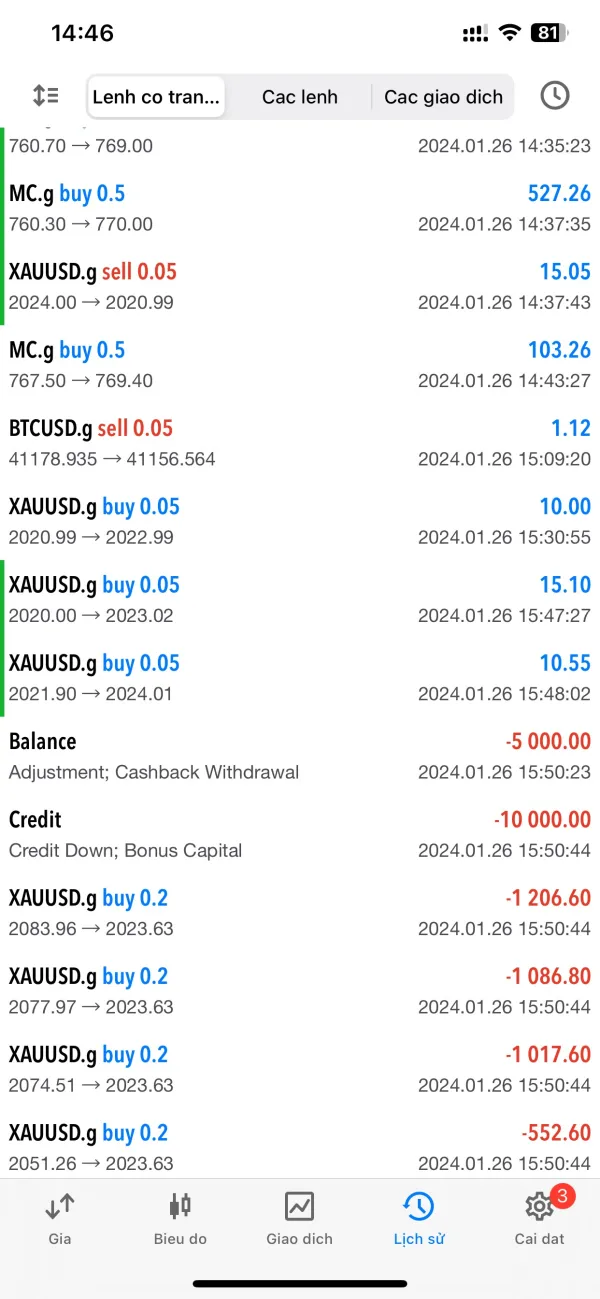View the XAUUSD.g sell 0.05 trade
This screenshot has height=1299, width=600.
coord(300,286)
